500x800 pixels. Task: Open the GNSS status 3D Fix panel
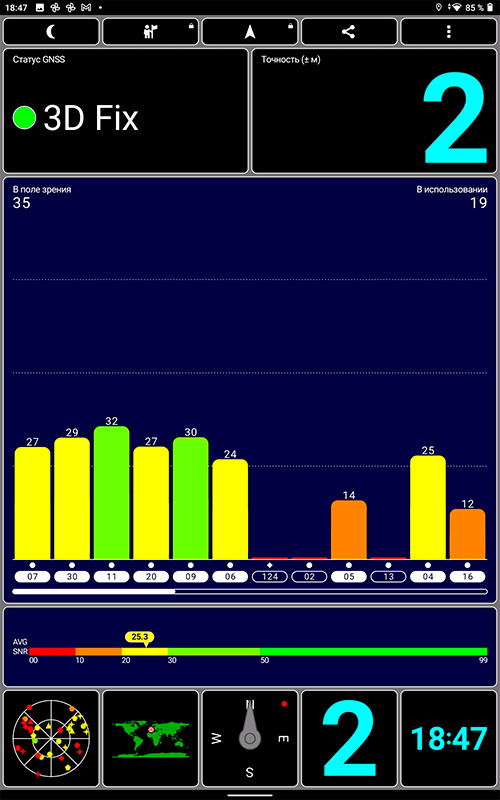(x=126, y=111)
